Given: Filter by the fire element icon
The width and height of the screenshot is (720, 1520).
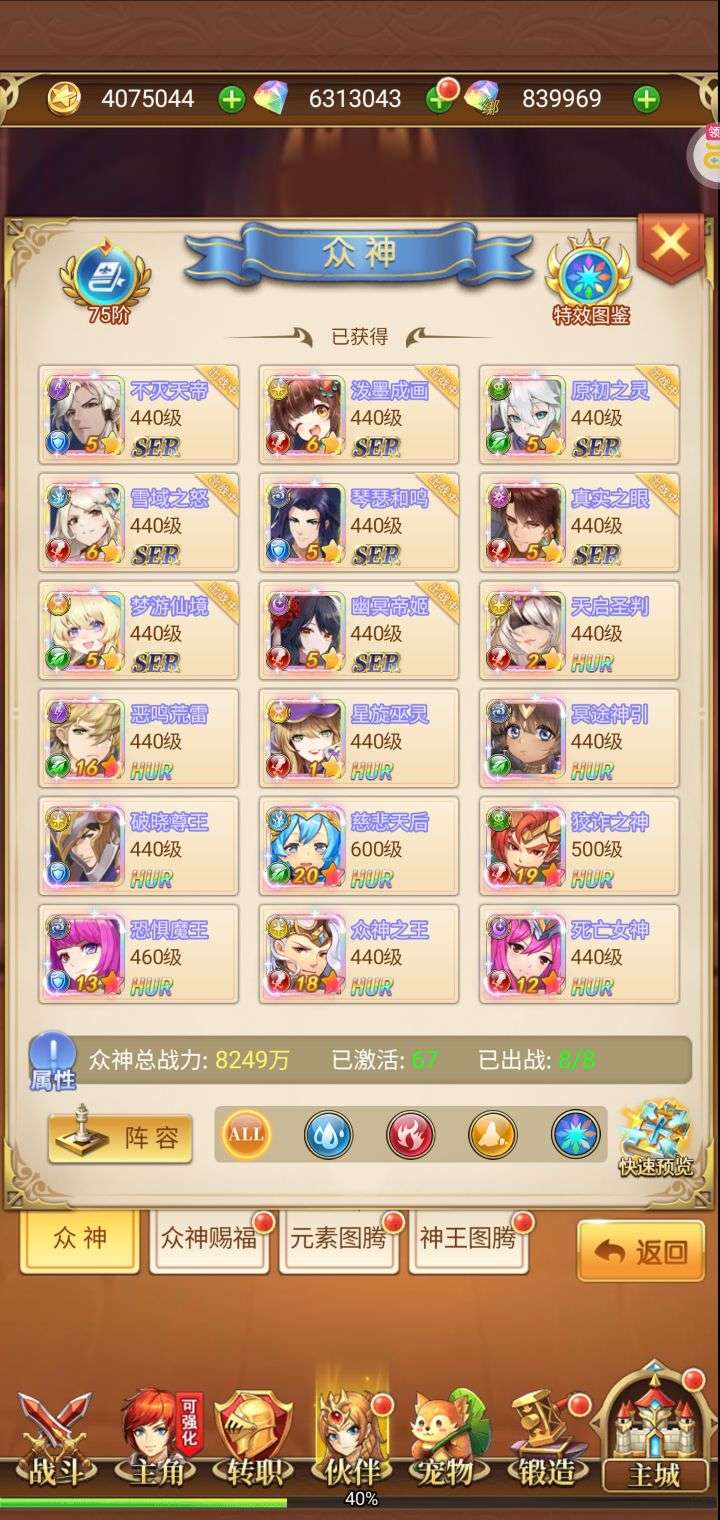Looking at the screenshot, I should pyautogui.click(x=411, y=1135).
